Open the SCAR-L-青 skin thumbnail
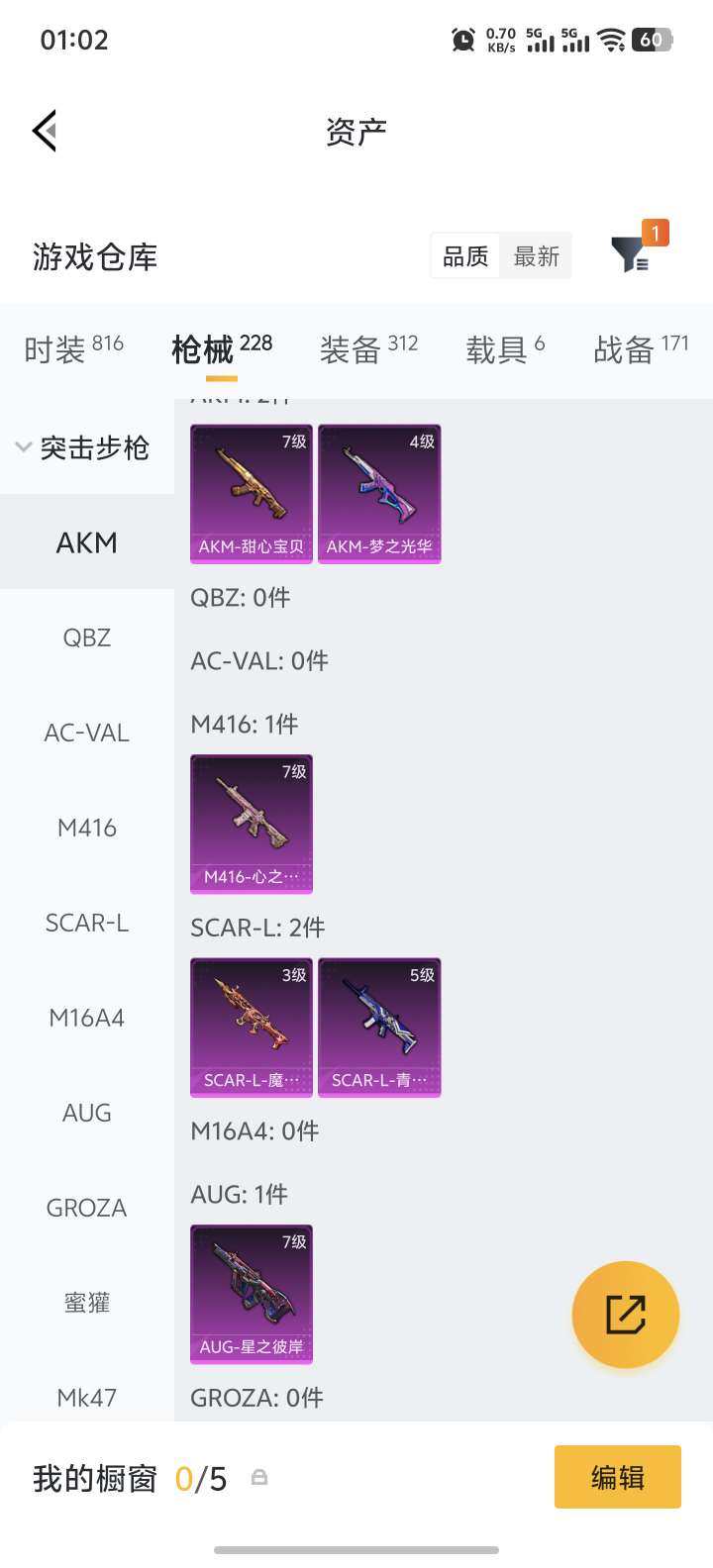 [x=379, y=1028]
